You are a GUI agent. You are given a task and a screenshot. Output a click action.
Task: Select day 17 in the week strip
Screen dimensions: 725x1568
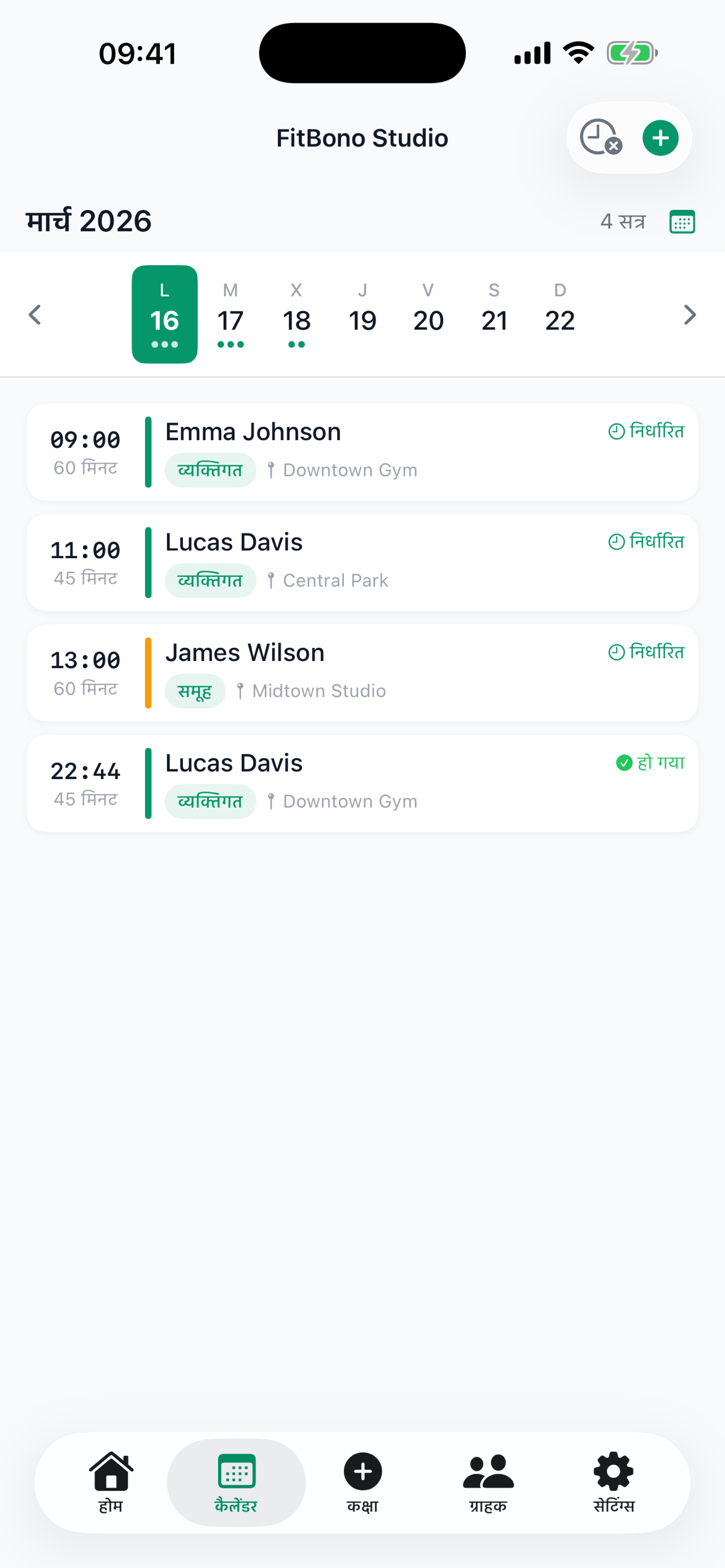231,315
